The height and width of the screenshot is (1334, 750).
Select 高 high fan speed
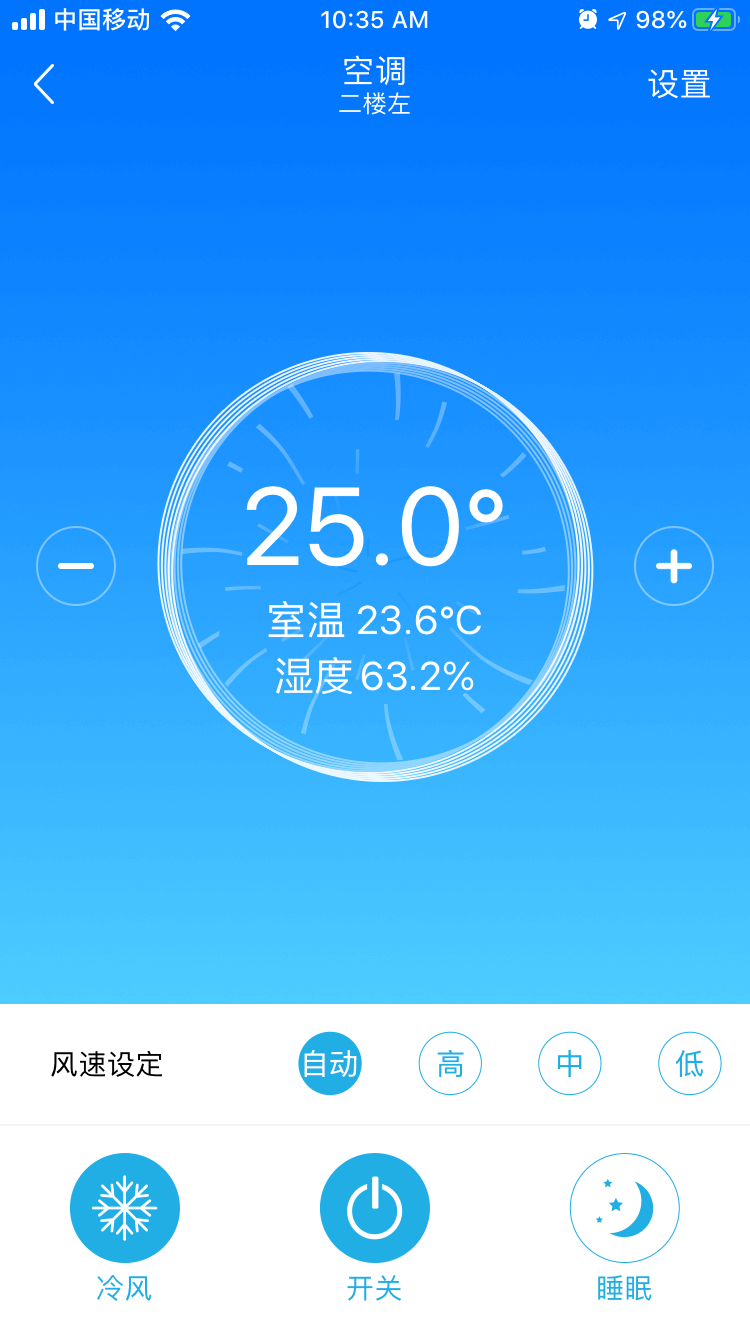click(x=450, y=1063)
